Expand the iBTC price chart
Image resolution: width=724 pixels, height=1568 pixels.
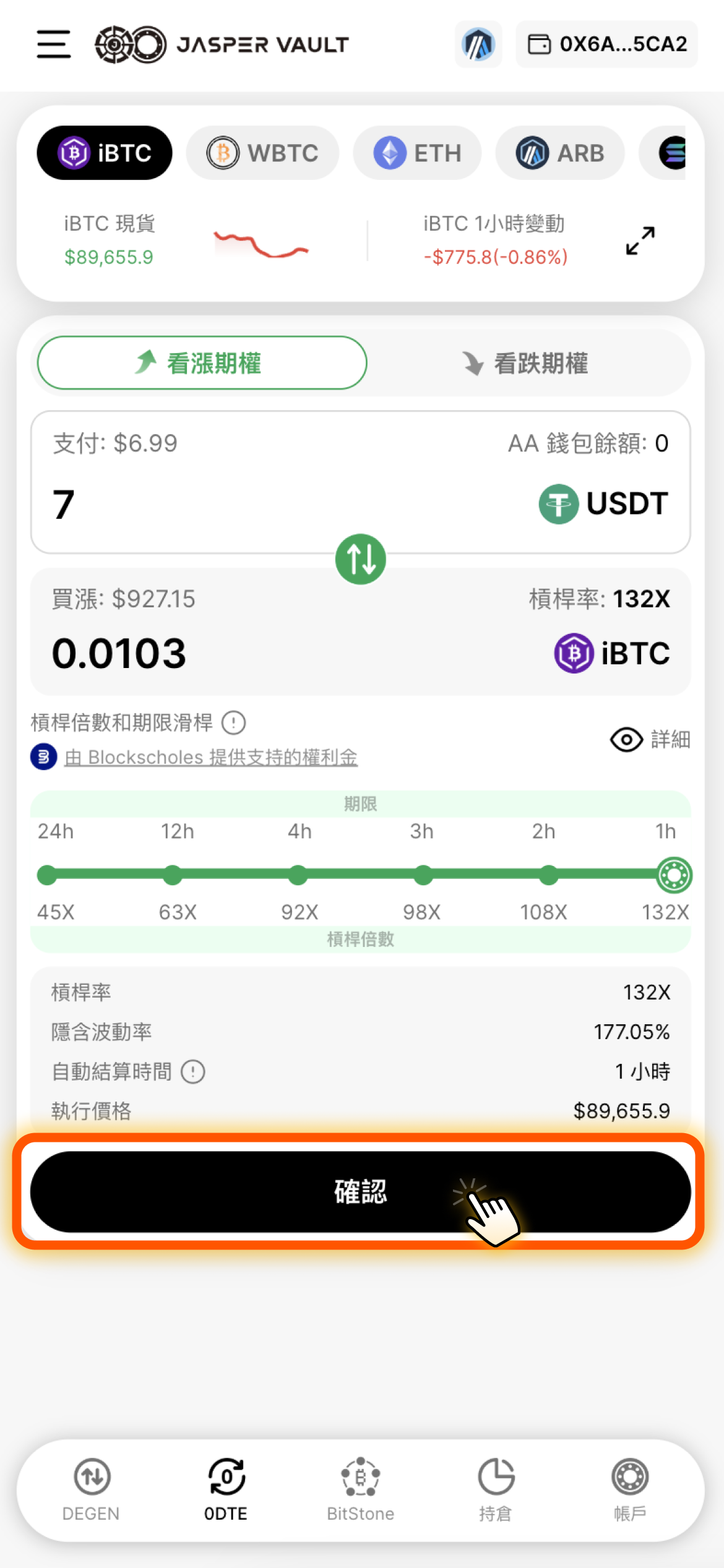[640, 241]
